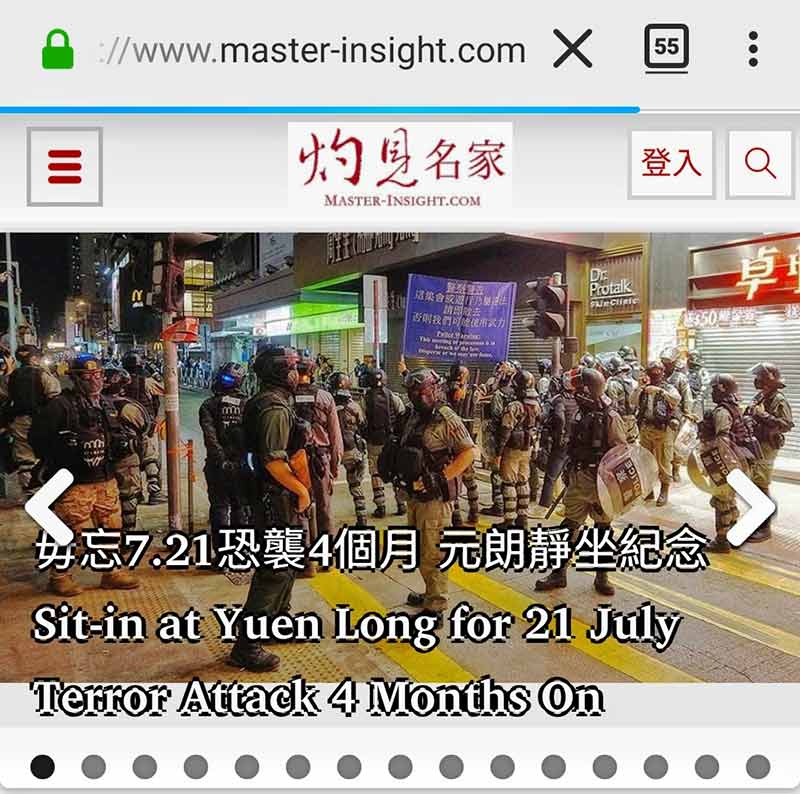Open the Yuen Long sit-in article
This screenshot has width=800, height=794.
[x=358, y=625]
